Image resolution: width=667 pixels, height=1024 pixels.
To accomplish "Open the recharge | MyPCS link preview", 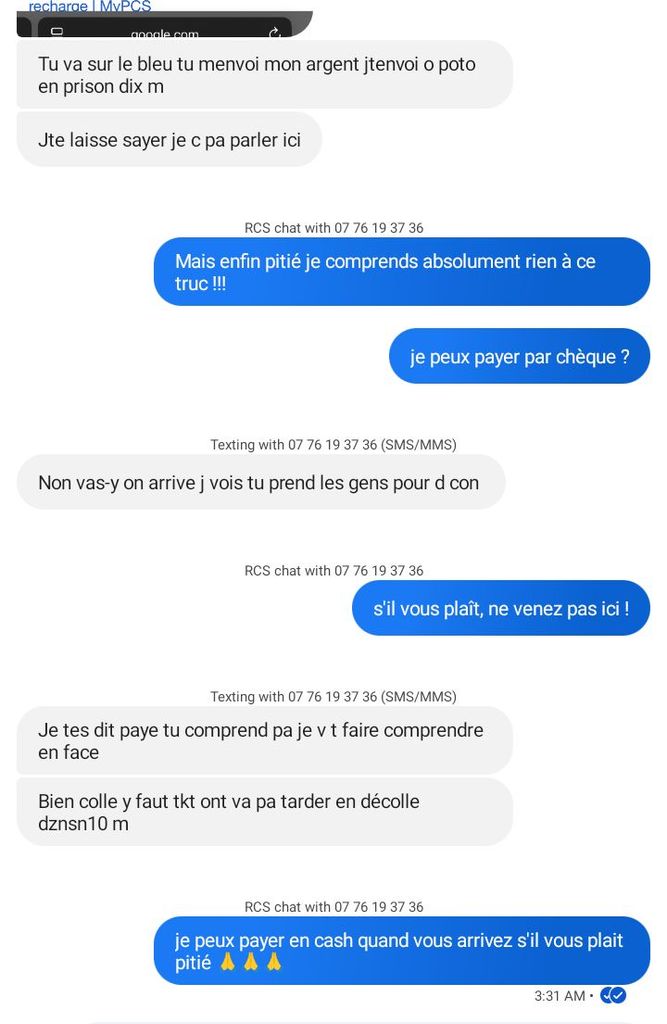I will click(90, 7).
